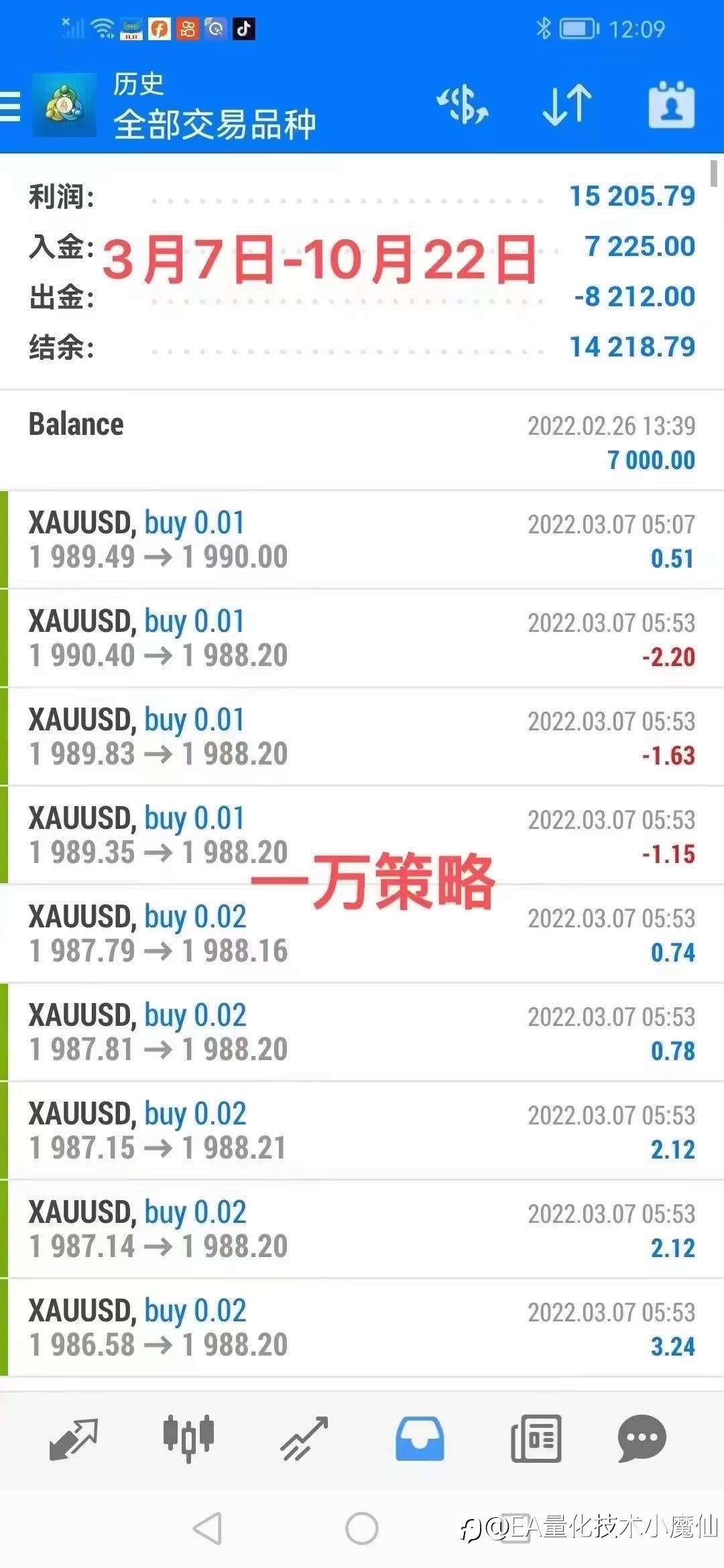Switch to the candlestick Chart tab
The width and height of the screenshot is (724, 1568).
[x=188, y=1439]
